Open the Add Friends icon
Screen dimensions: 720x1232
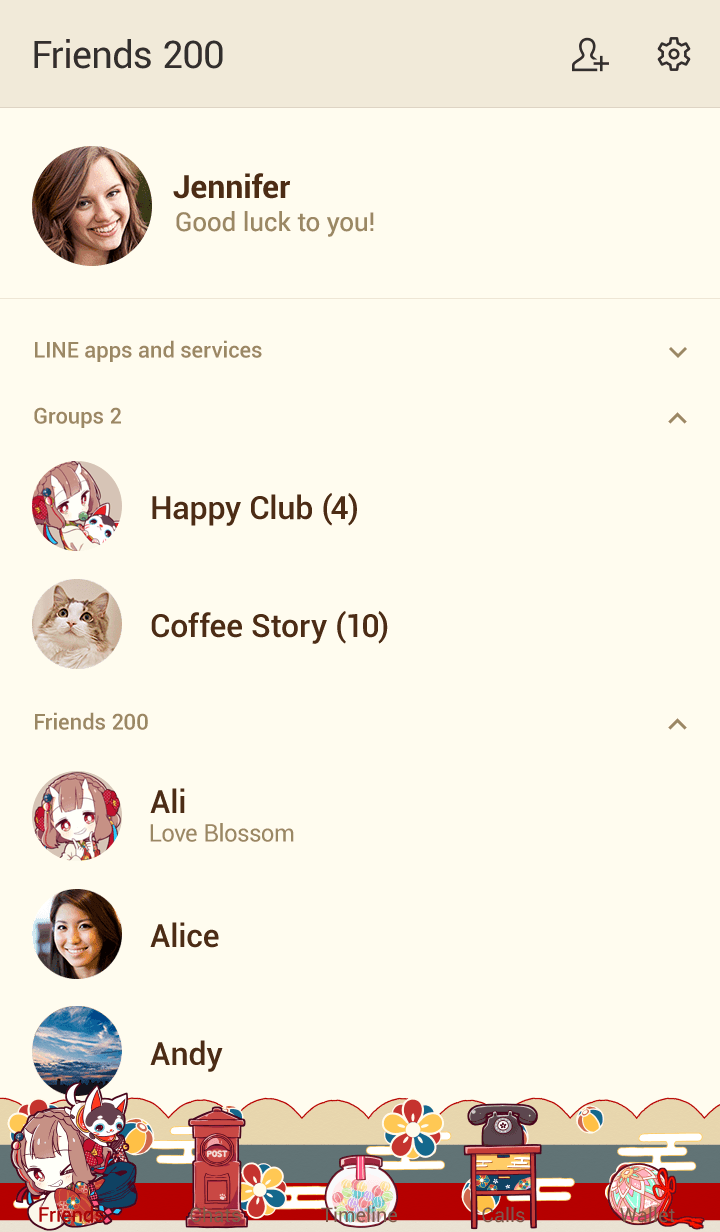click(589, 55)
